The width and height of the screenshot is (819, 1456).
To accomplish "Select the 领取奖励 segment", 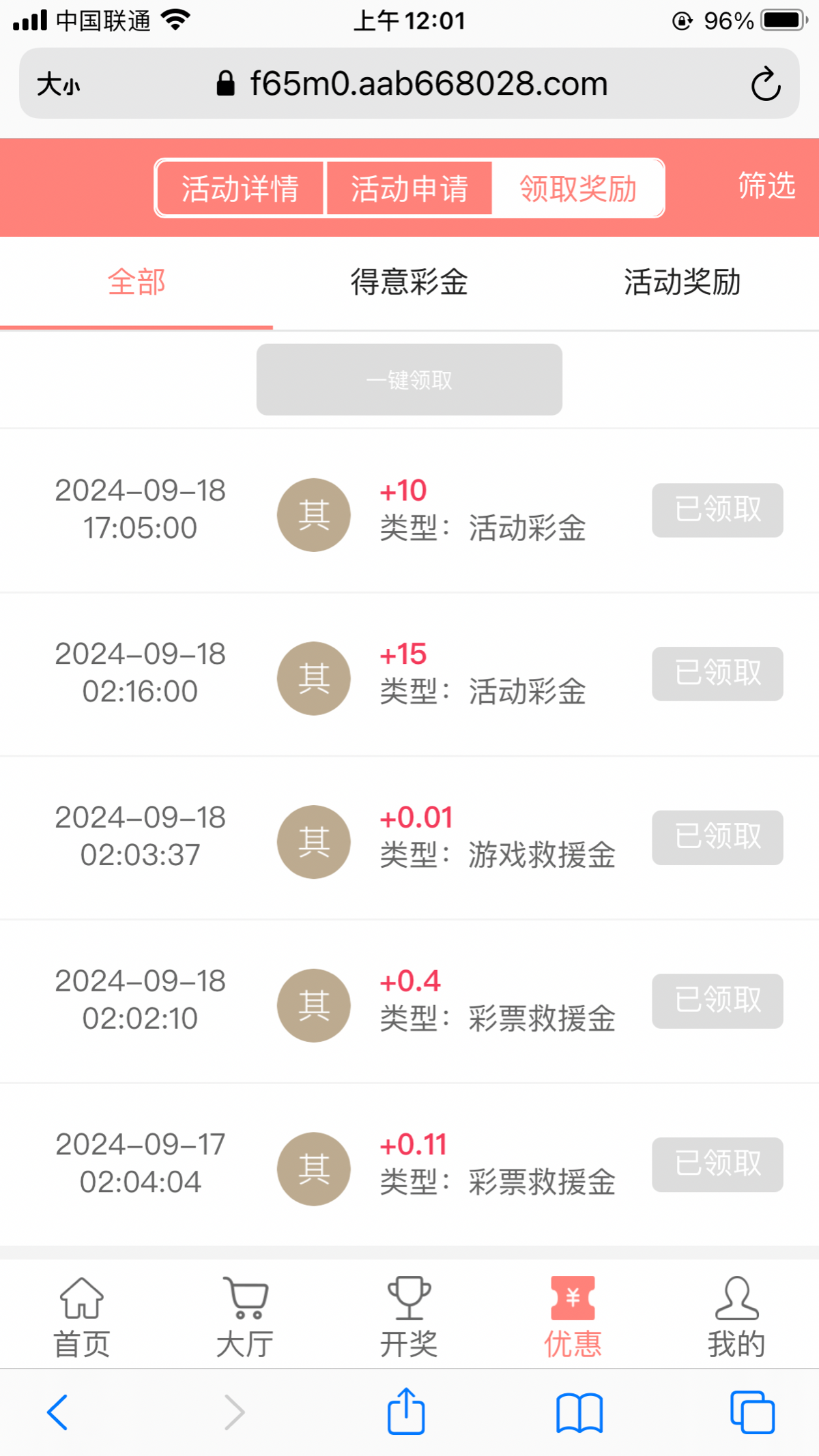I will tap(577, 188).
